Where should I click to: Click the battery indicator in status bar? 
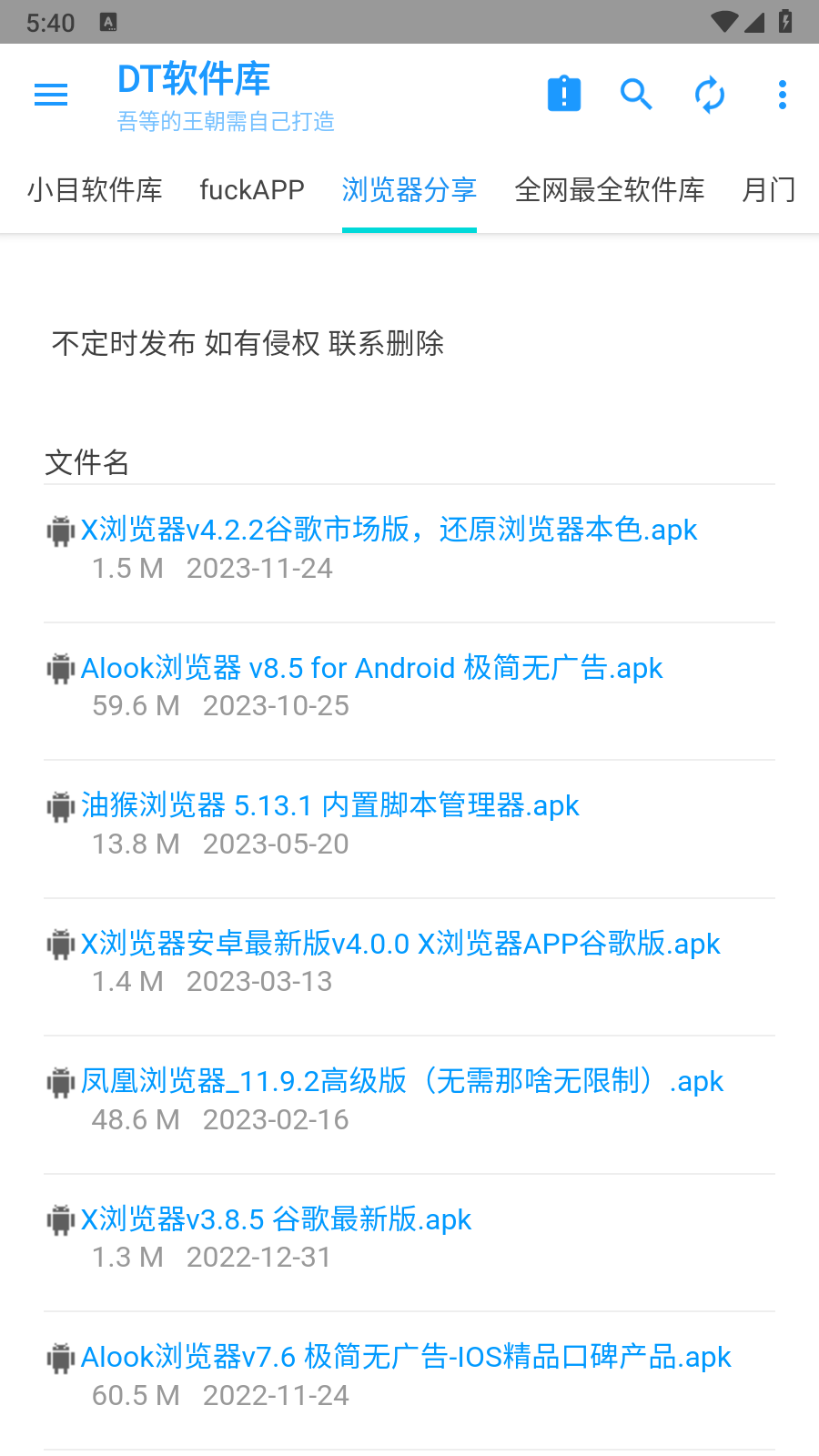(x=784, y=22)
